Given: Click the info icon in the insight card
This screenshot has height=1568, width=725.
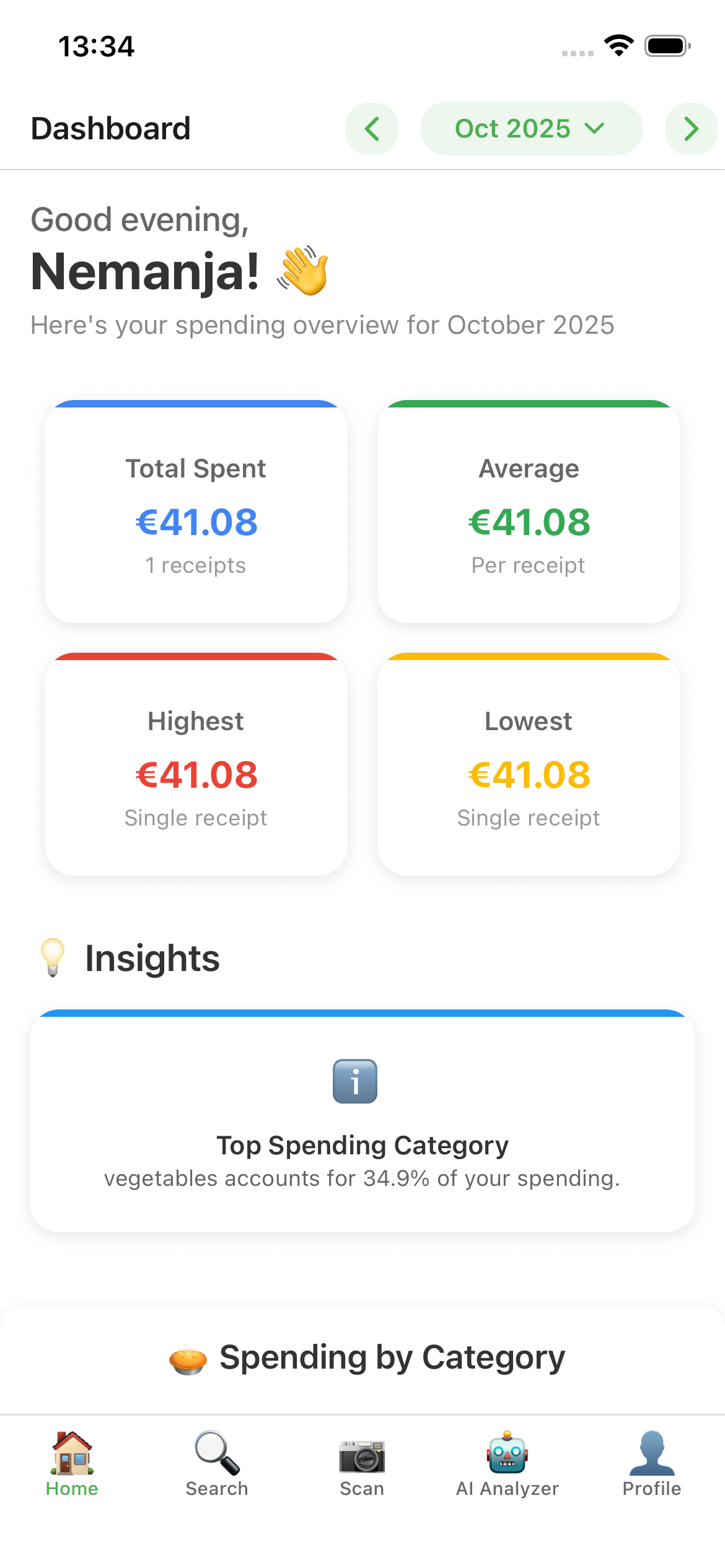Looking at the screenshot, I should pyautogui.click(x=355, y=1081).
